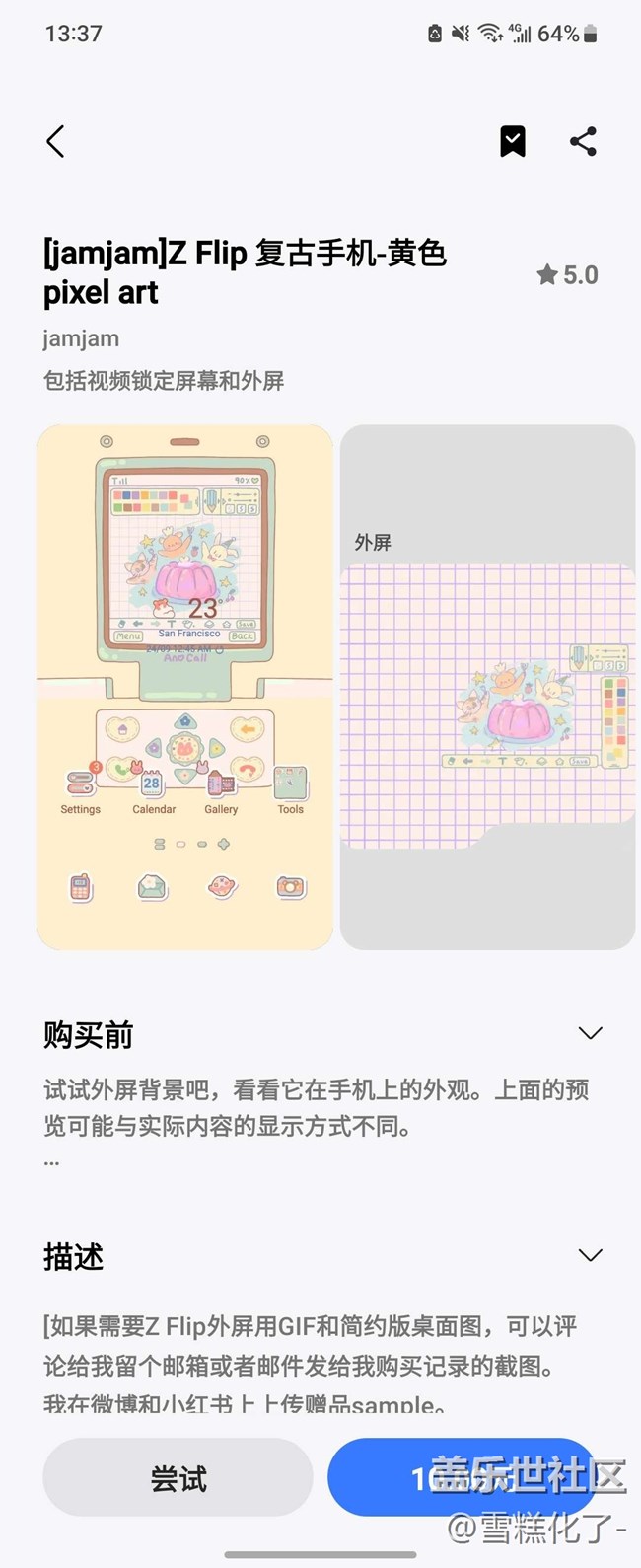Share this theme
The width and height of the screenshot is (641, 1568).
(x=583, y=141)
